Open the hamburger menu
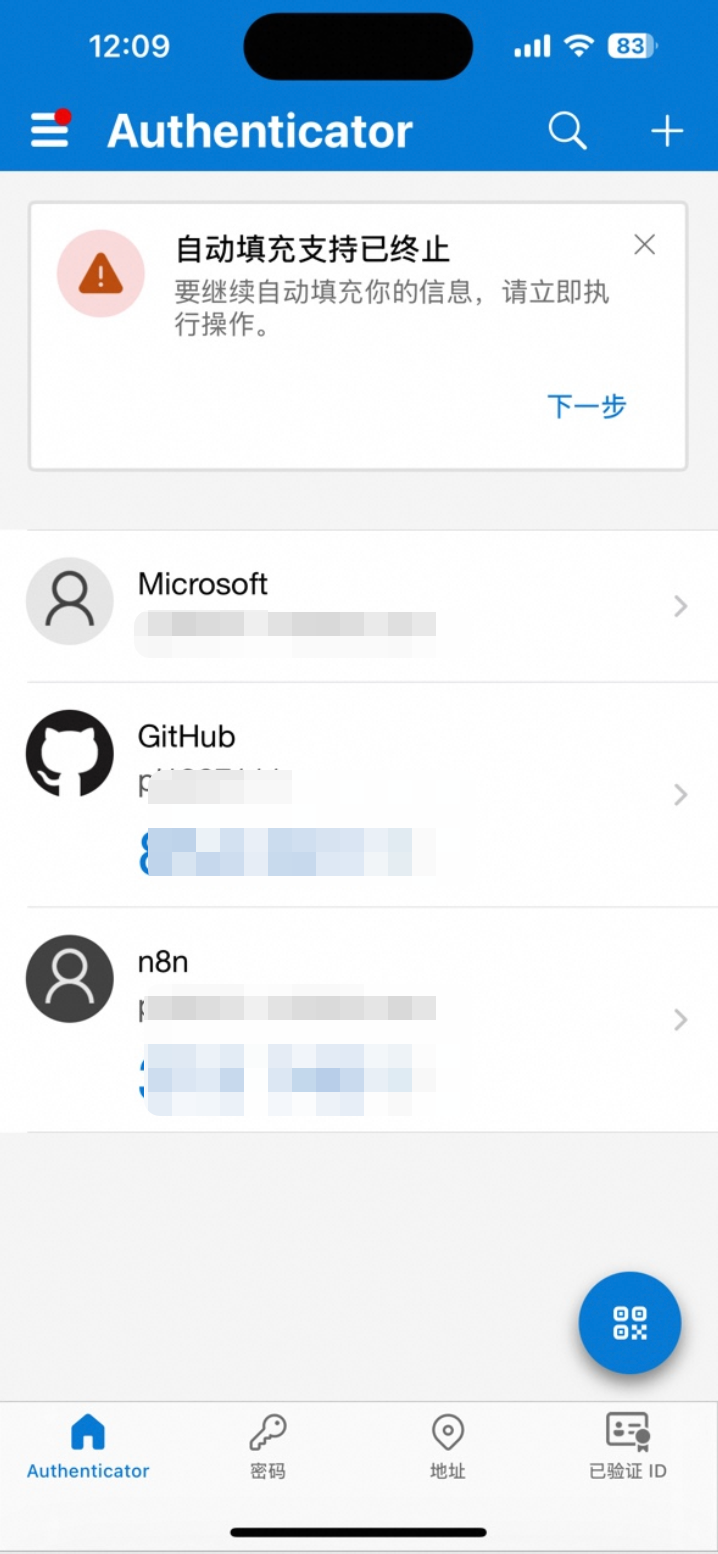The image size is (718, 1554). (50, 130)
